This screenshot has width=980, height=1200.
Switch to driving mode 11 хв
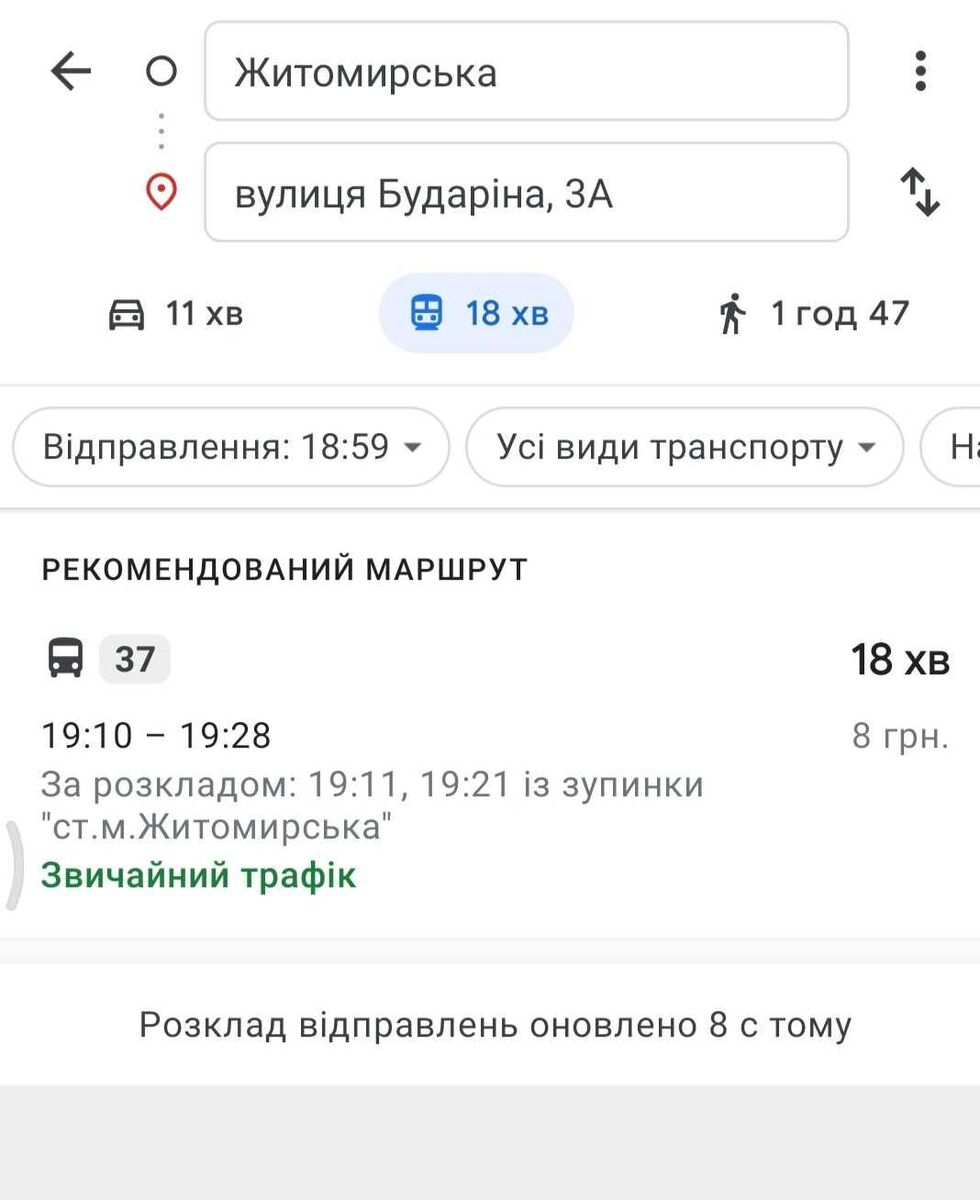pyautogui.click(x=176, y=314)
